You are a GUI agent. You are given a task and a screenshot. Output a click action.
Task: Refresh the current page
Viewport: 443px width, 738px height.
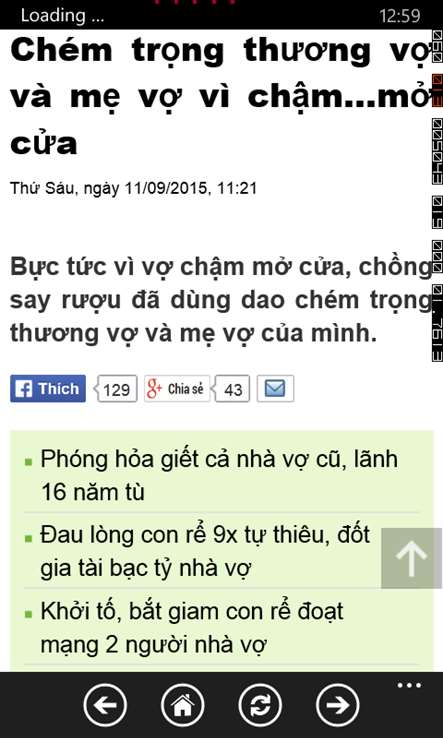coord(260,705)
